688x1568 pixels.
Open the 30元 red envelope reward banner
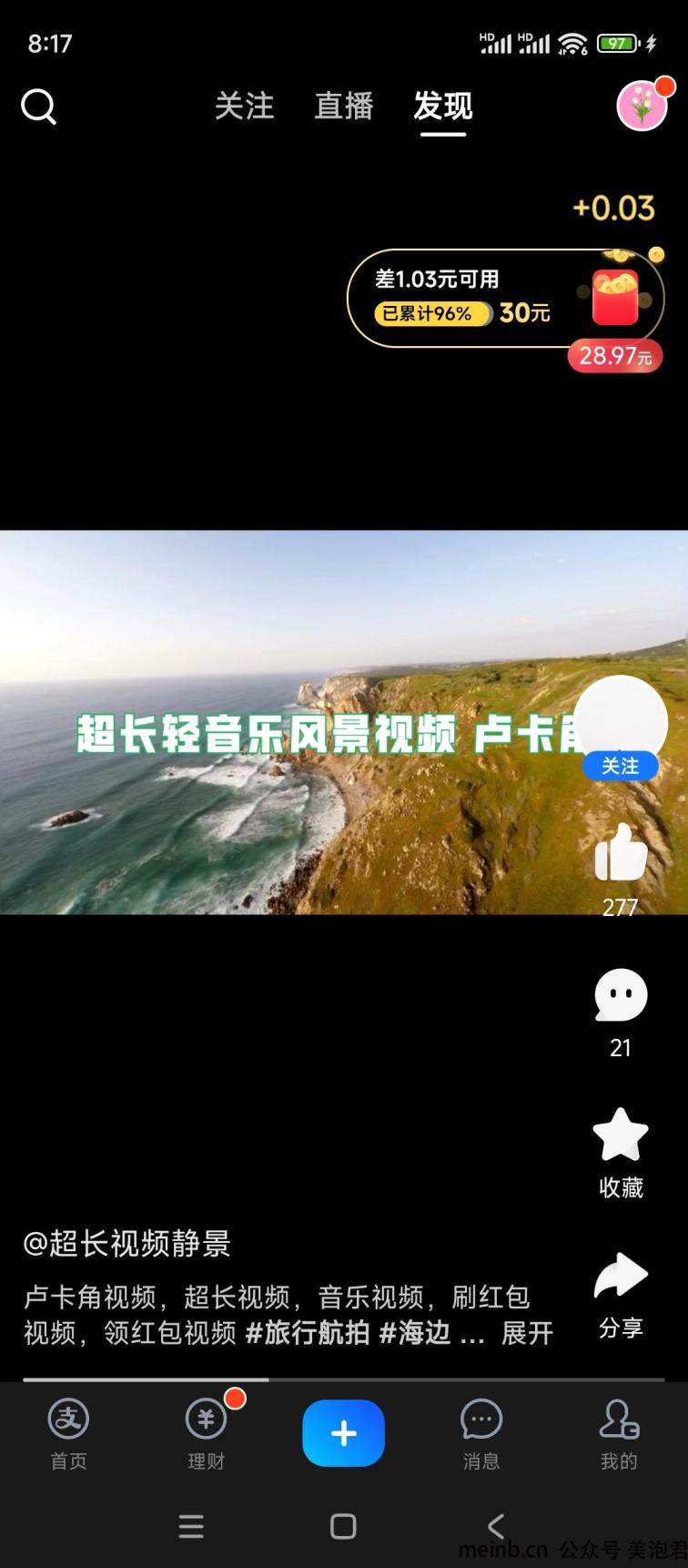click(x=505, y=299)
